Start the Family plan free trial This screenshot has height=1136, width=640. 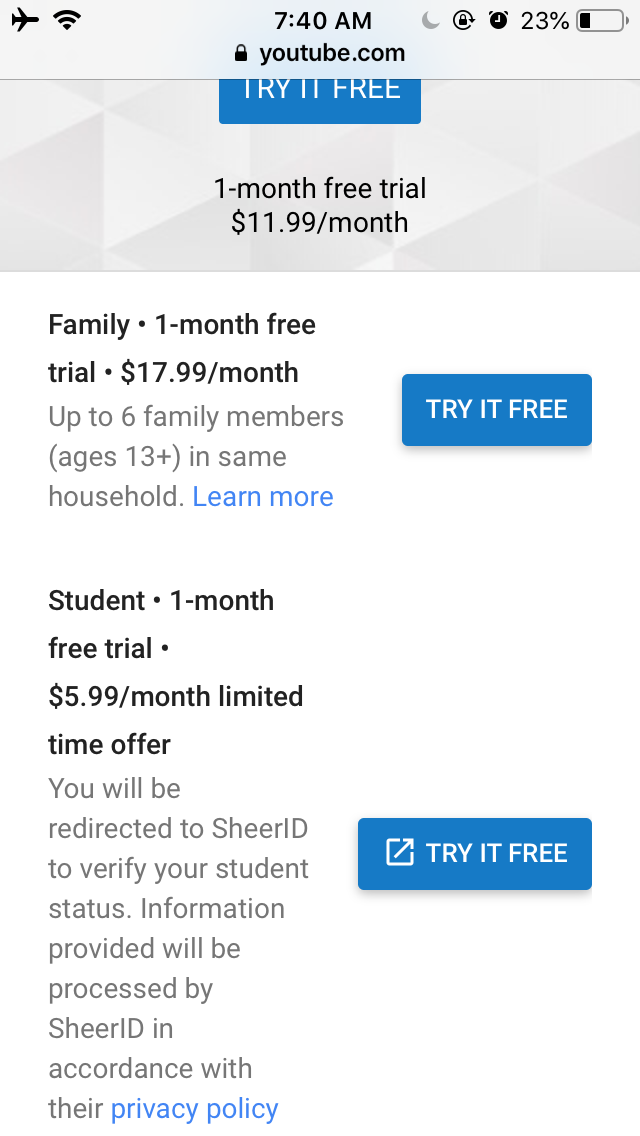pyautogui.click(x=496, y=409)
